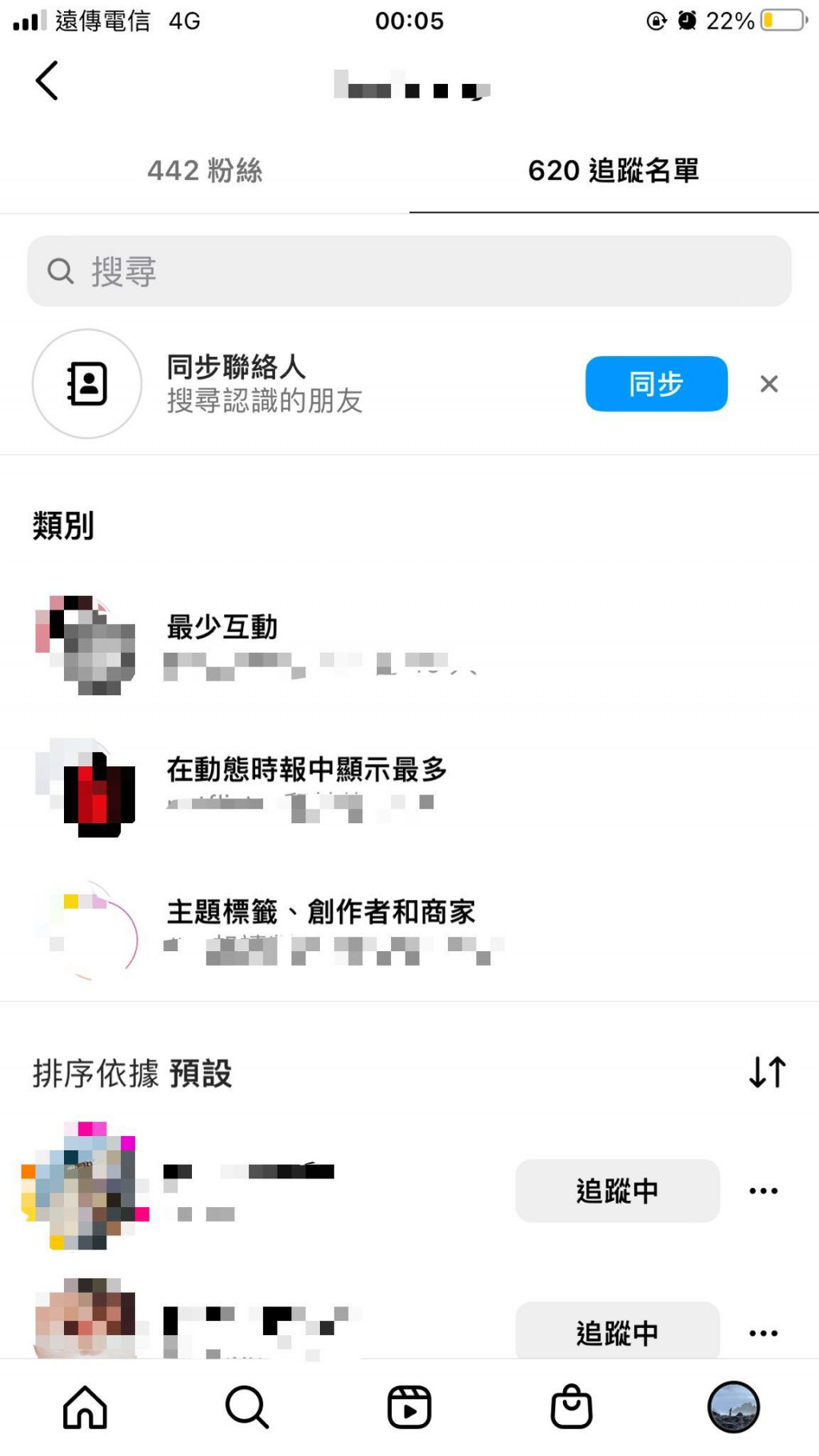
Task: Open more options for the second account
Action: click(763, 1333)
